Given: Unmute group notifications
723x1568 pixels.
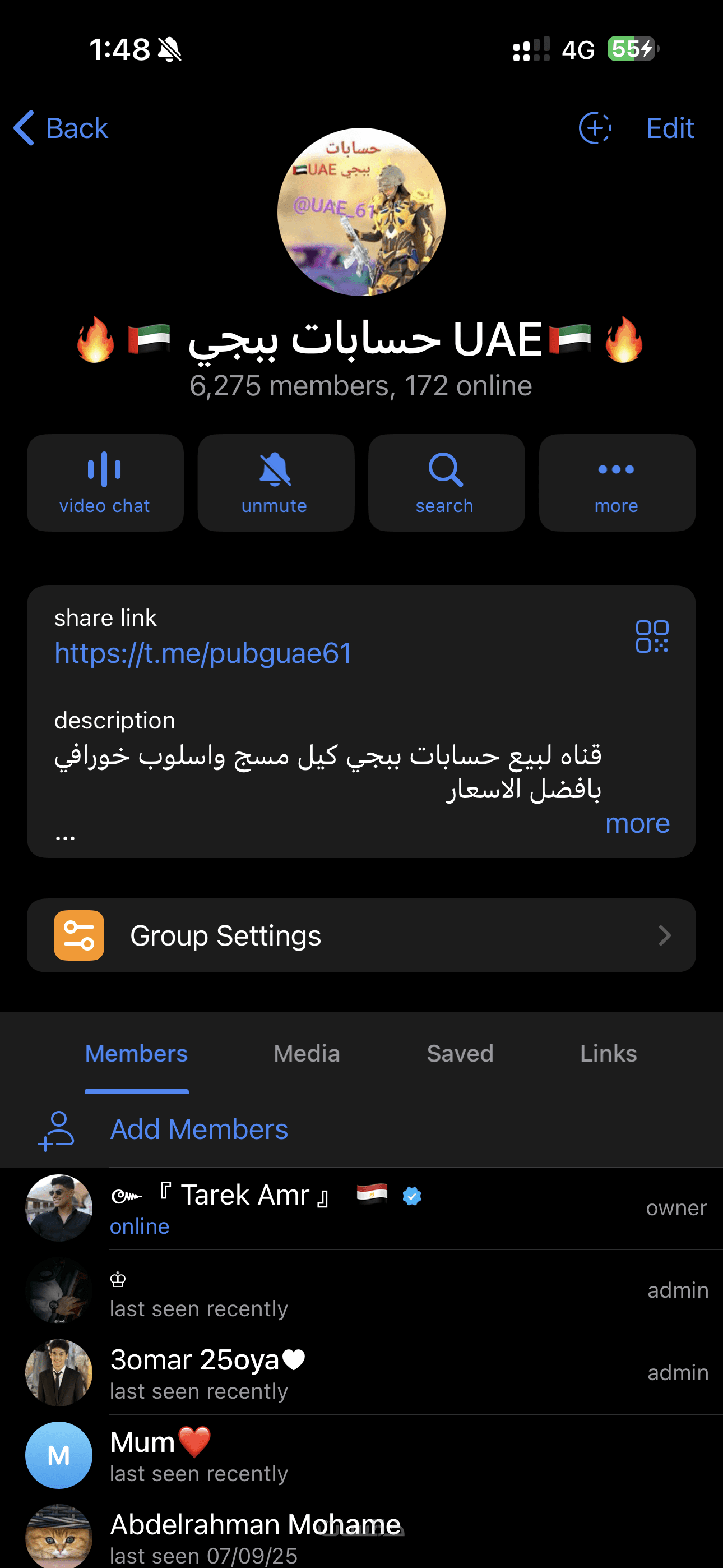Looking at the screenshot, I should tap(276, 483).
